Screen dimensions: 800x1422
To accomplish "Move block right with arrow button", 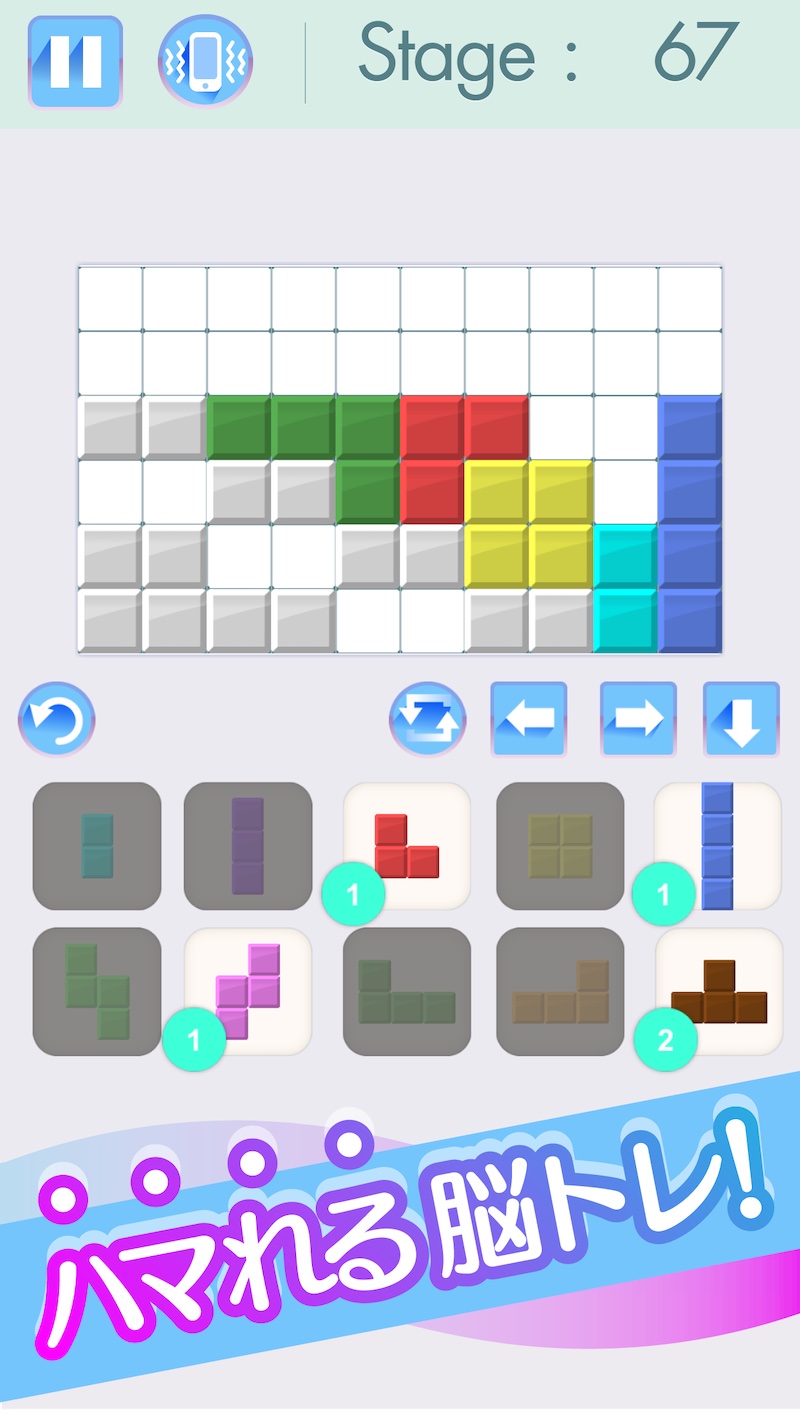I will pos(638,719).
